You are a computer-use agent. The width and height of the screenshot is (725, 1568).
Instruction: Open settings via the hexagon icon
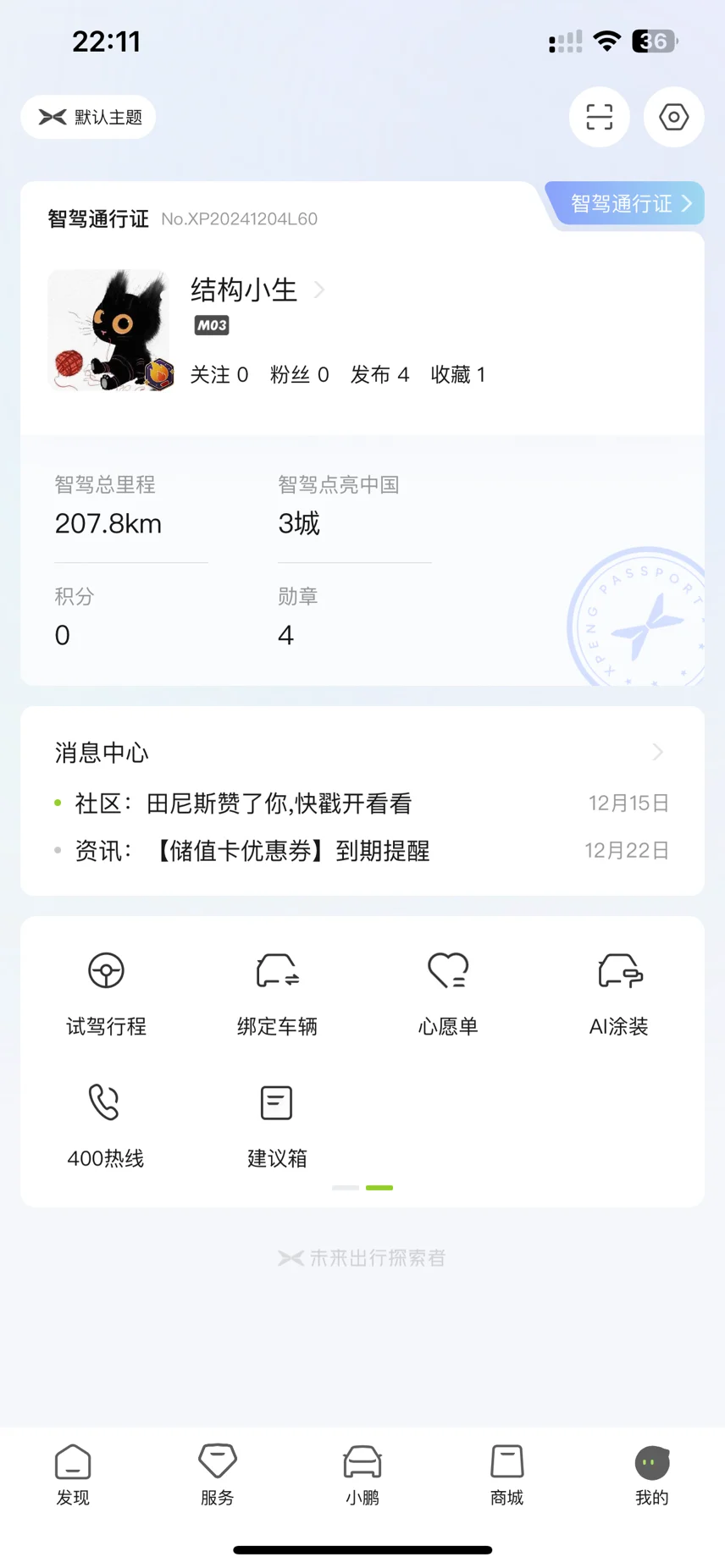[x=673, y=117]
